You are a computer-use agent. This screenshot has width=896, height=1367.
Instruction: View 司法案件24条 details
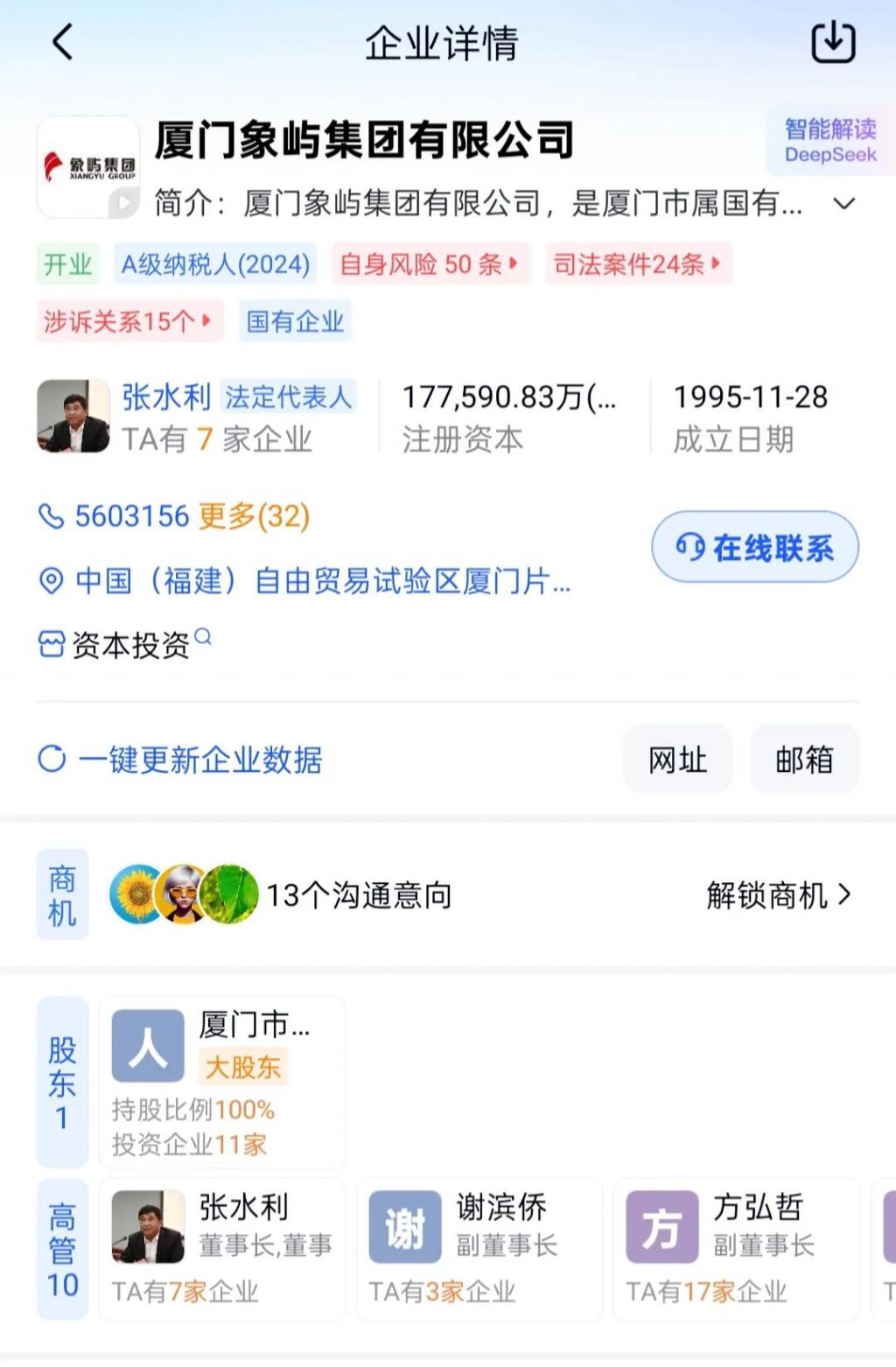click(639, 264)
